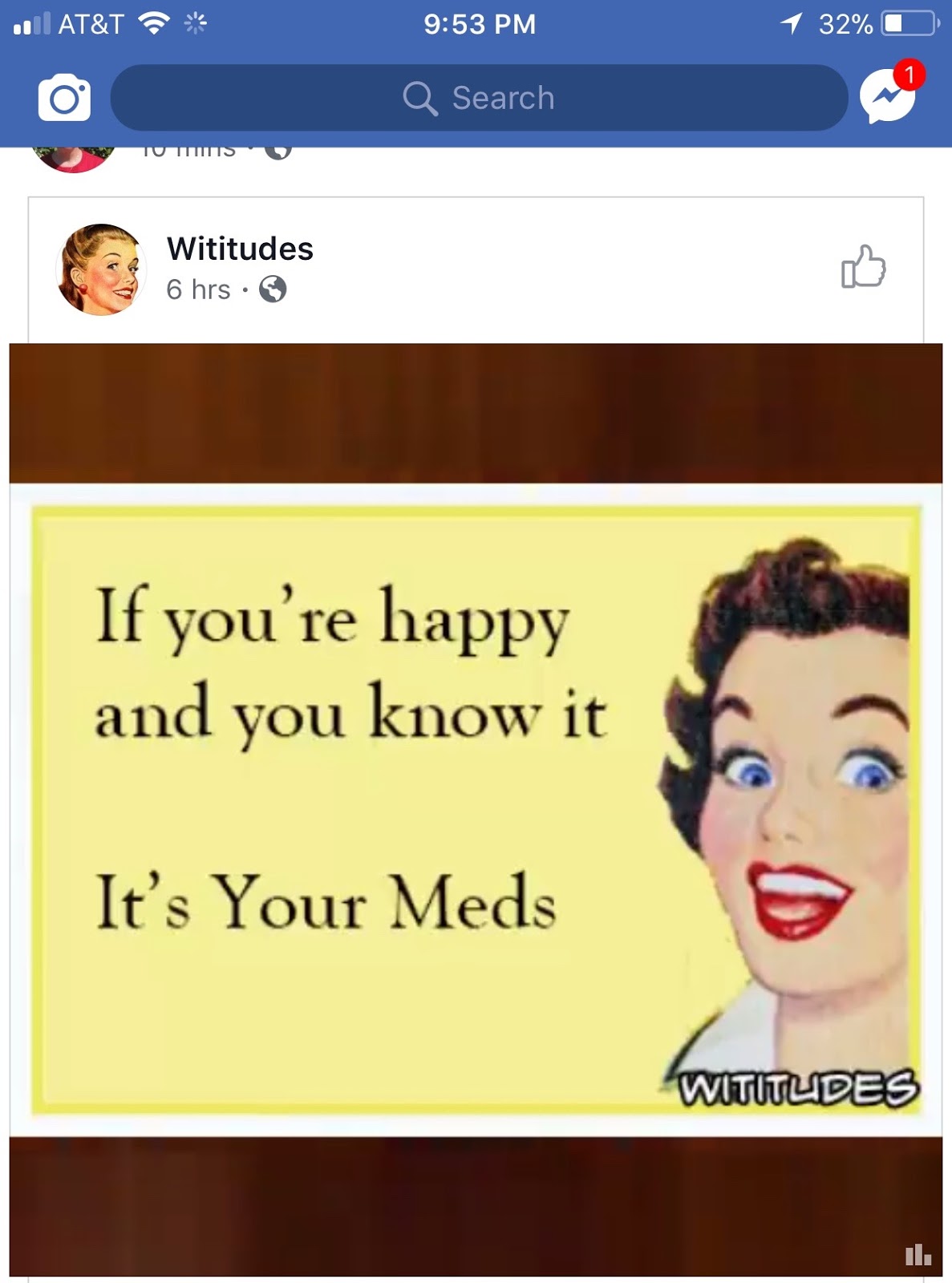This screenshot has width=952, height=1283.
Task: Tap the Search field
Action: [479, 98]
